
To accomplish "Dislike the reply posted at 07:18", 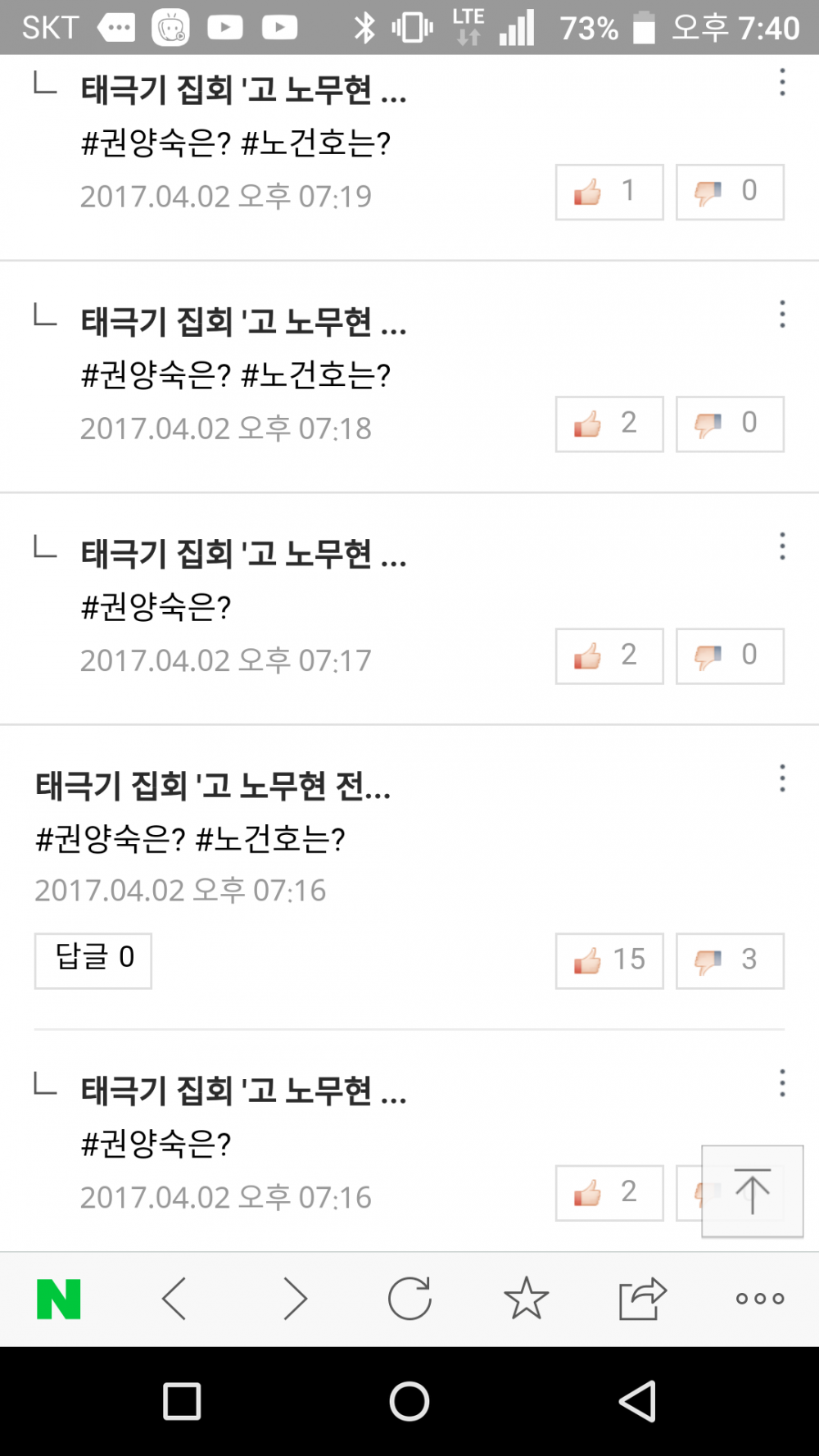I will coord(729,424).
